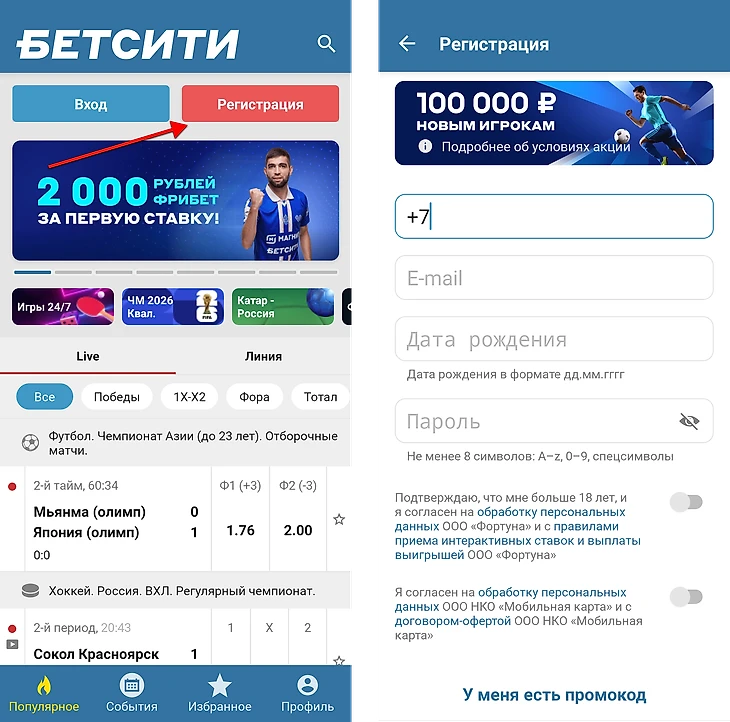730x722 pixels.
Task: Go back from the Регистрация screen
Action: tap(406, 44)
